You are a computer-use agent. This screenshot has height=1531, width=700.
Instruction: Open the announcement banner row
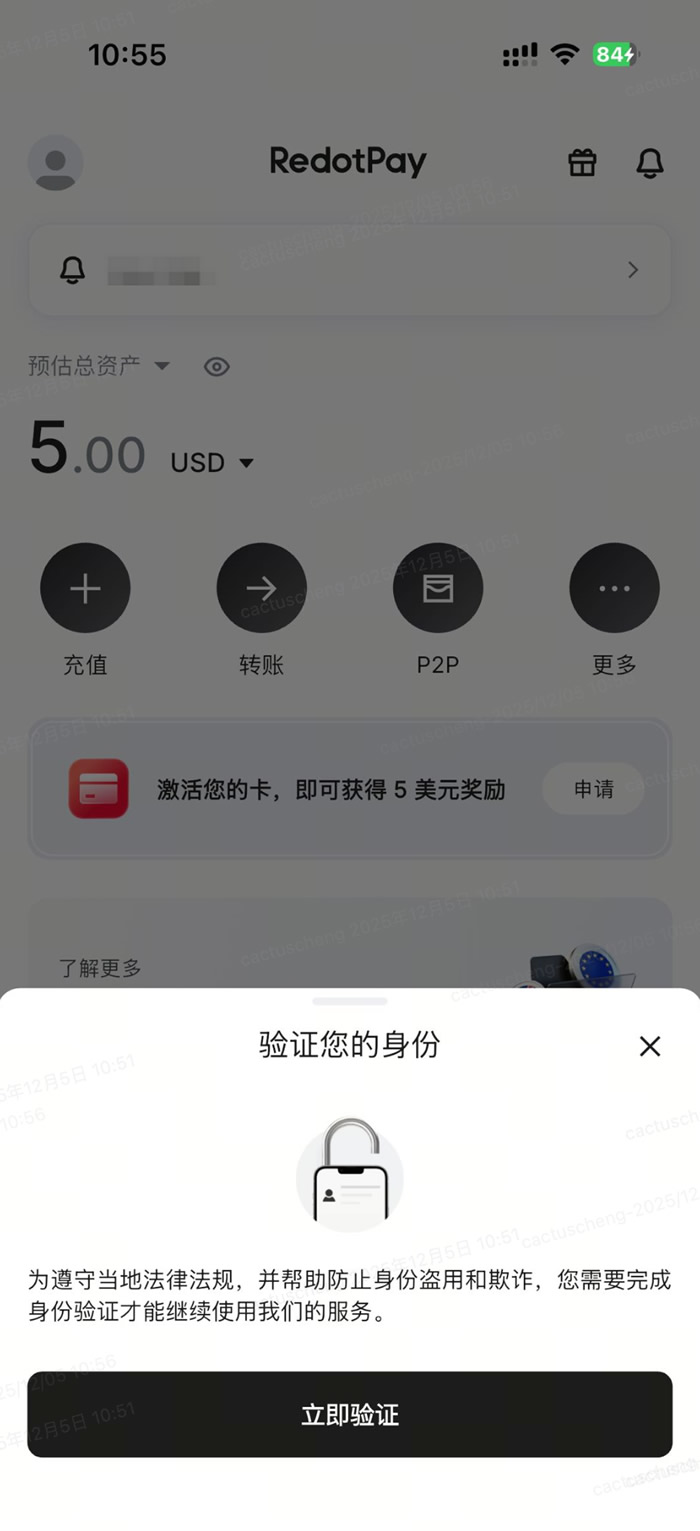[x=349, y=270]
